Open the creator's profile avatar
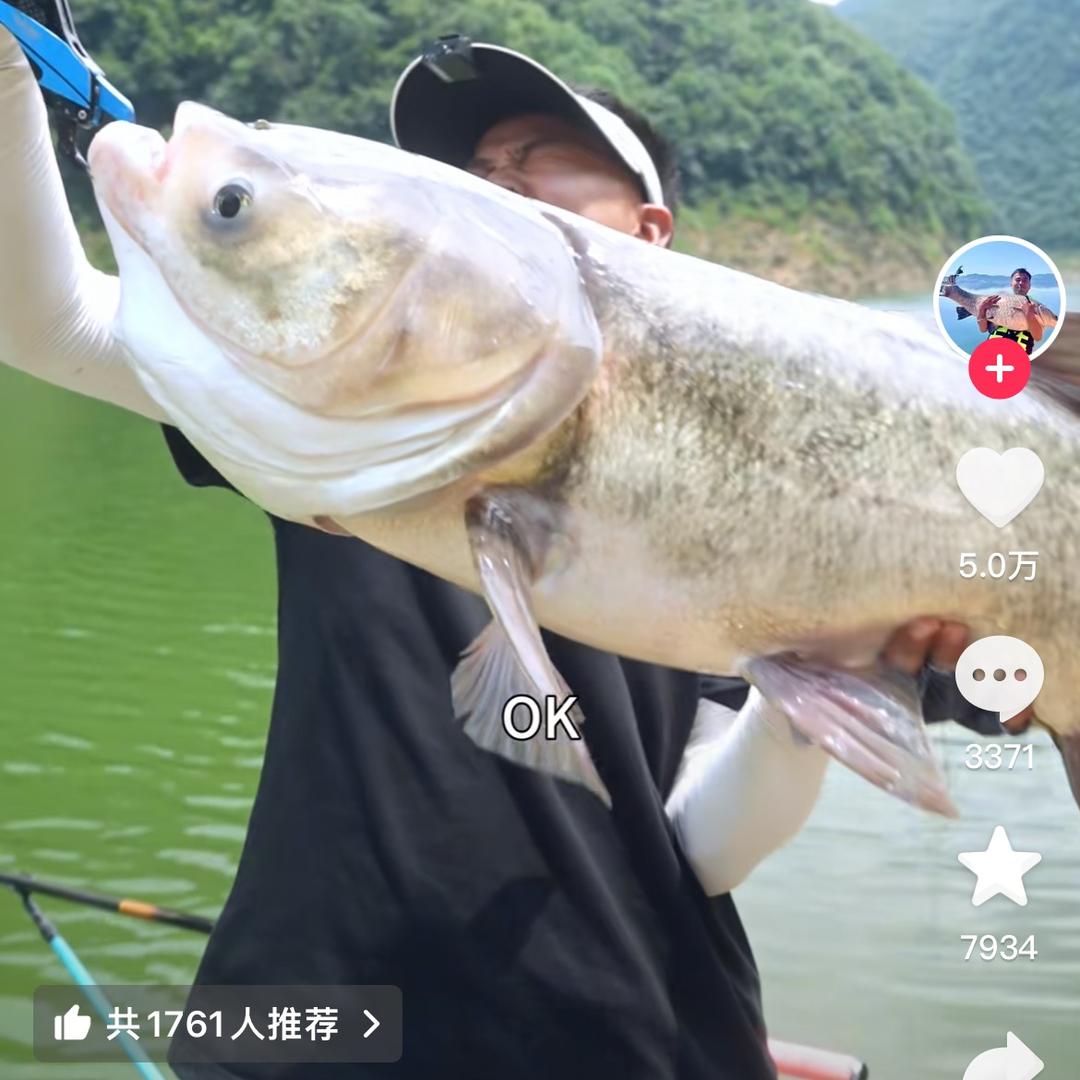Viewport: 1080px width, 1080px height. [999, 298]
